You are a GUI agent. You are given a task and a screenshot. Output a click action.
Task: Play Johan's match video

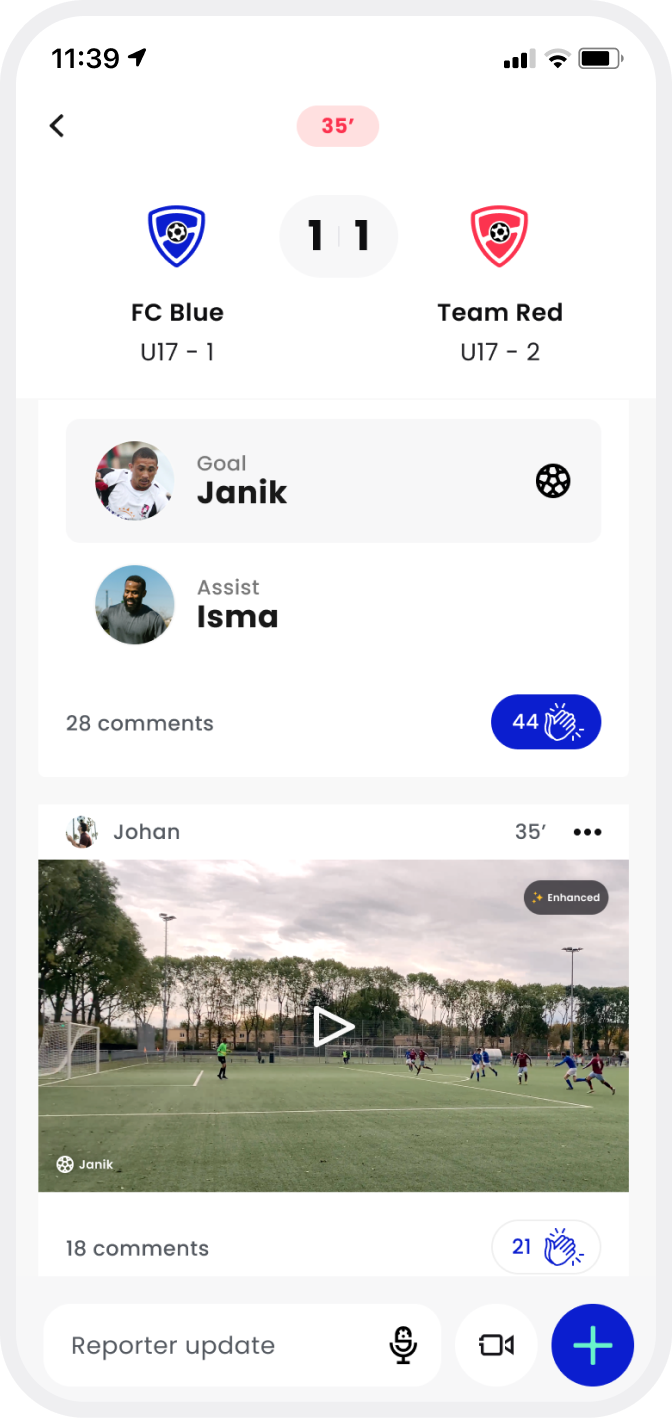(333, 1027)
